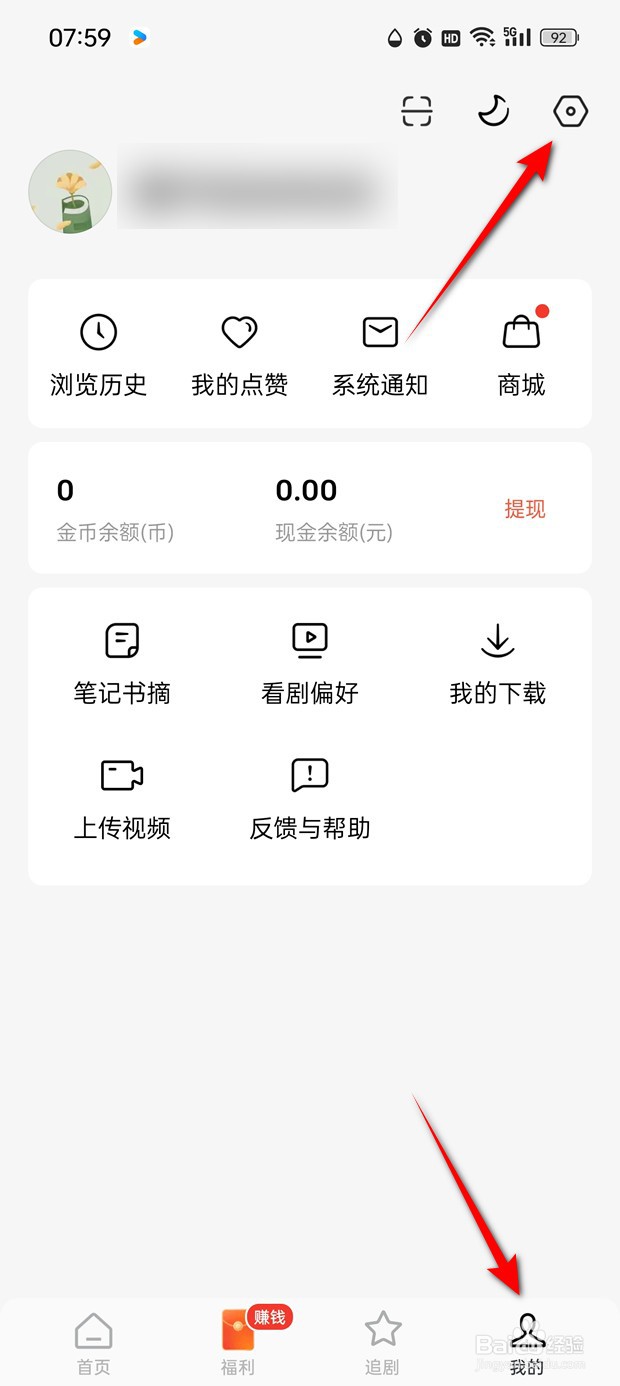This screenshot has height=1386, width=620.
Task: Open 我的下载 downloads
Action: tap(497, 662)
